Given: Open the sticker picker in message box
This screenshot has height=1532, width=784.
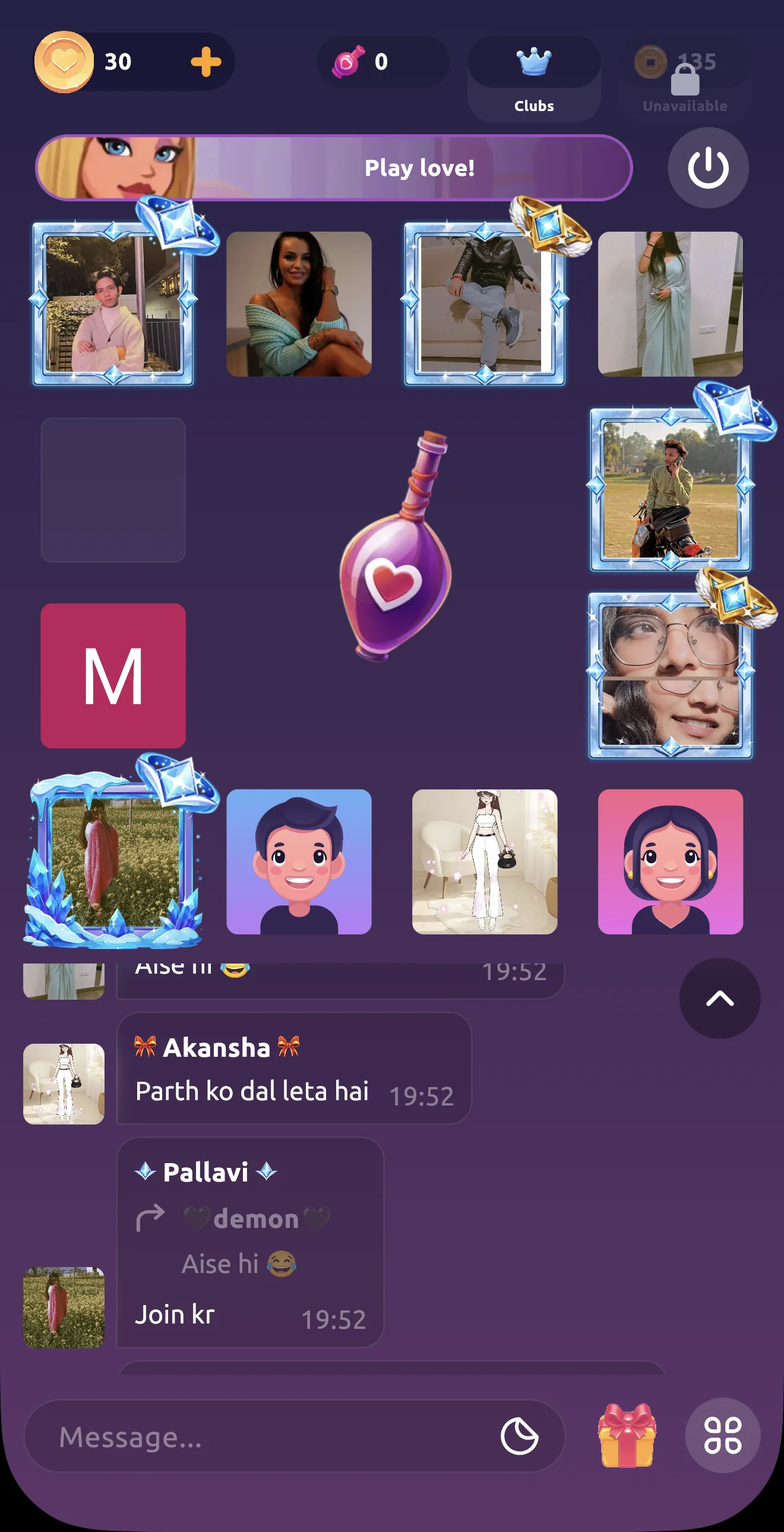Looking at the screenshot, I should pyautogui.click(x=519, y=1436).
